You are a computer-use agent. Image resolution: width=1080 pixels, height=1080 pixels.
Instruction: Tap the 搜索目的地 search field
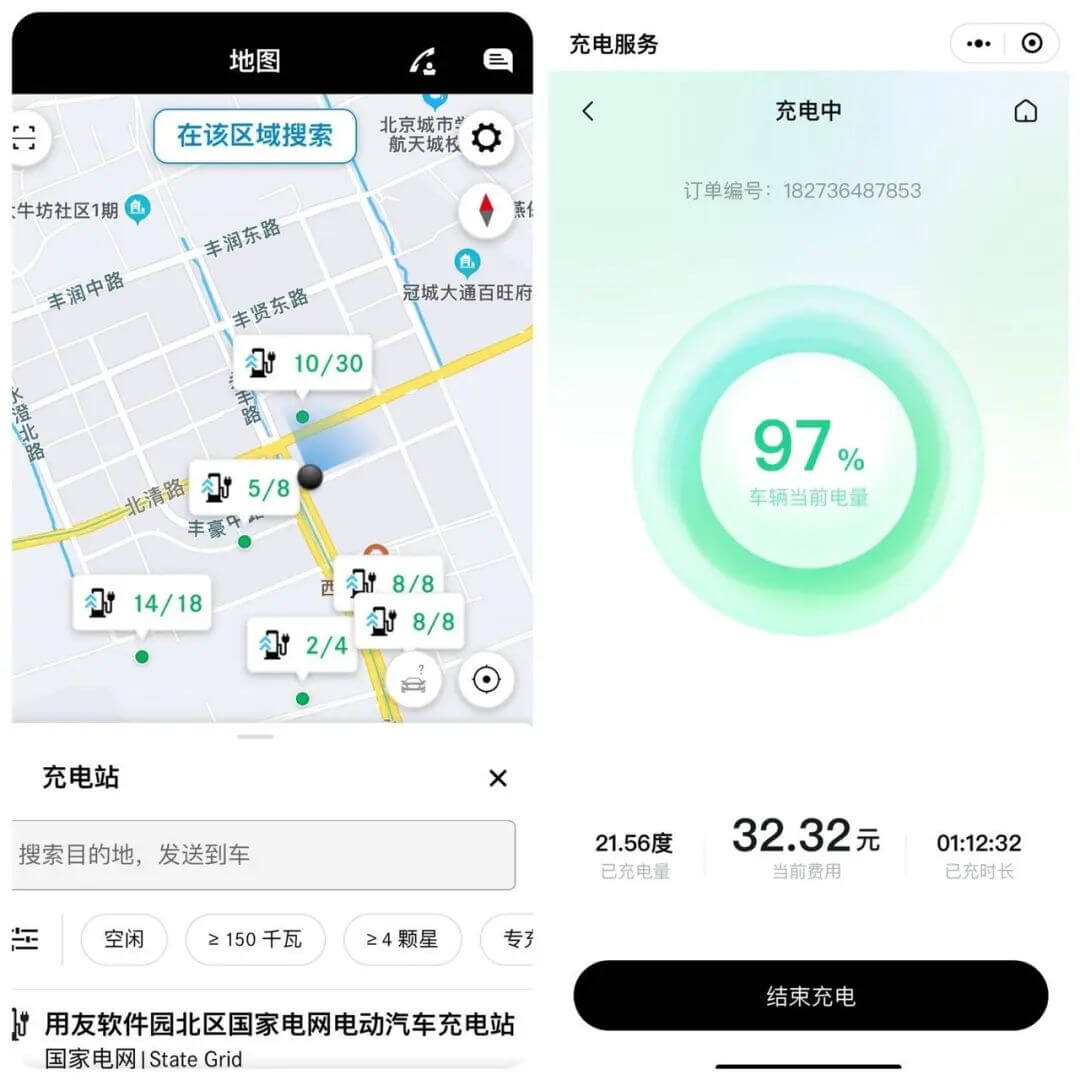264,855
